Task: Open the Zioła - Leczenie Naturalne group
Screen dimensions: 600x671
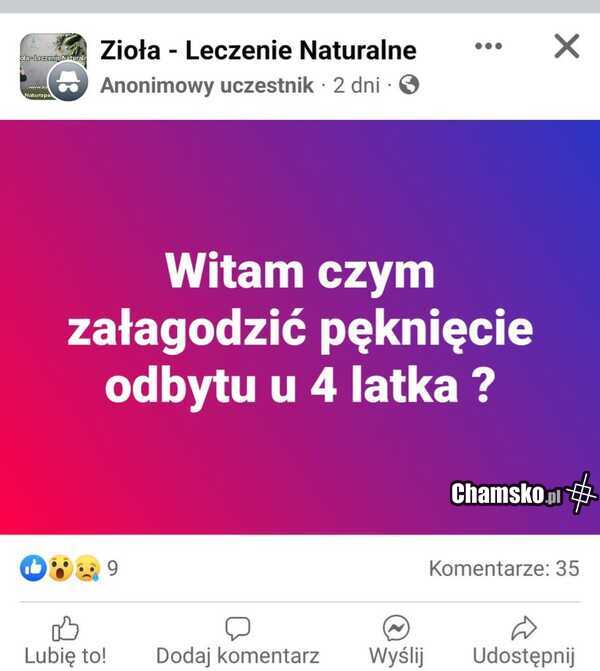Action: tap(258, 49)
